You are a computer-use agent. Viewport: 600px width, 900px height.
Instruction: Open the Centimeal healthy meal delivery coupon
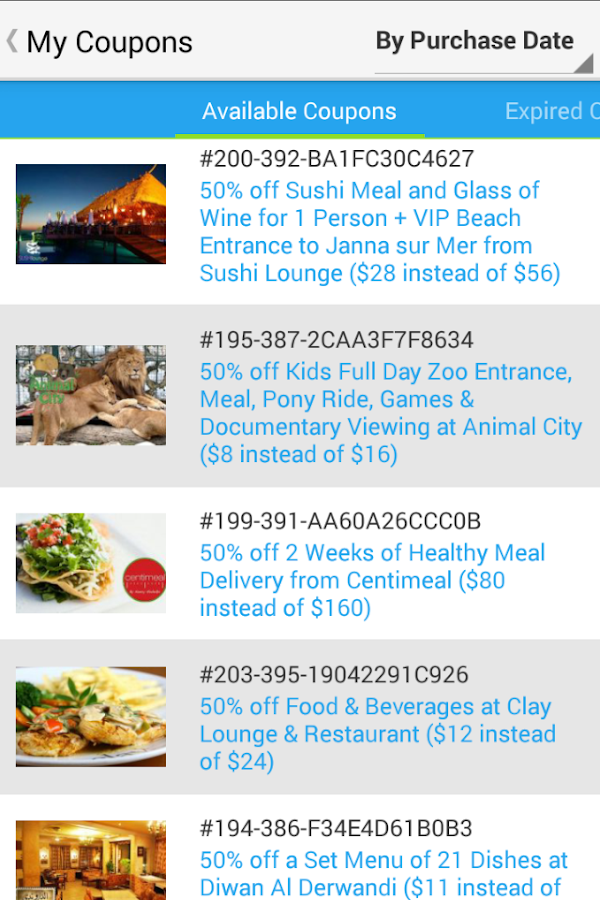pyautogui.click(x=372, y=580)
